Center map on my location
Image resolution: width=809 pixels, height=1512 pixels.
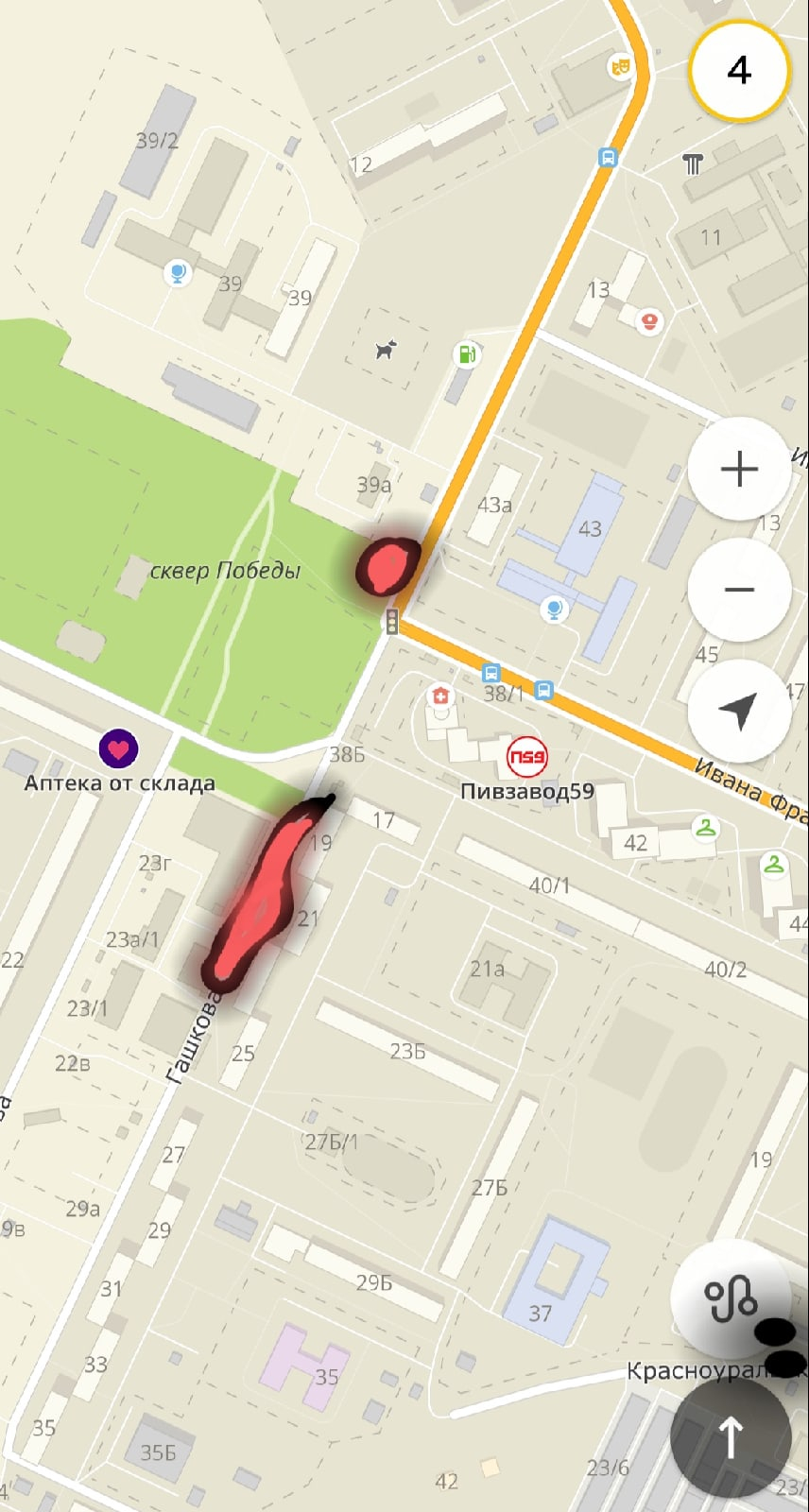(x=739, y=711)
